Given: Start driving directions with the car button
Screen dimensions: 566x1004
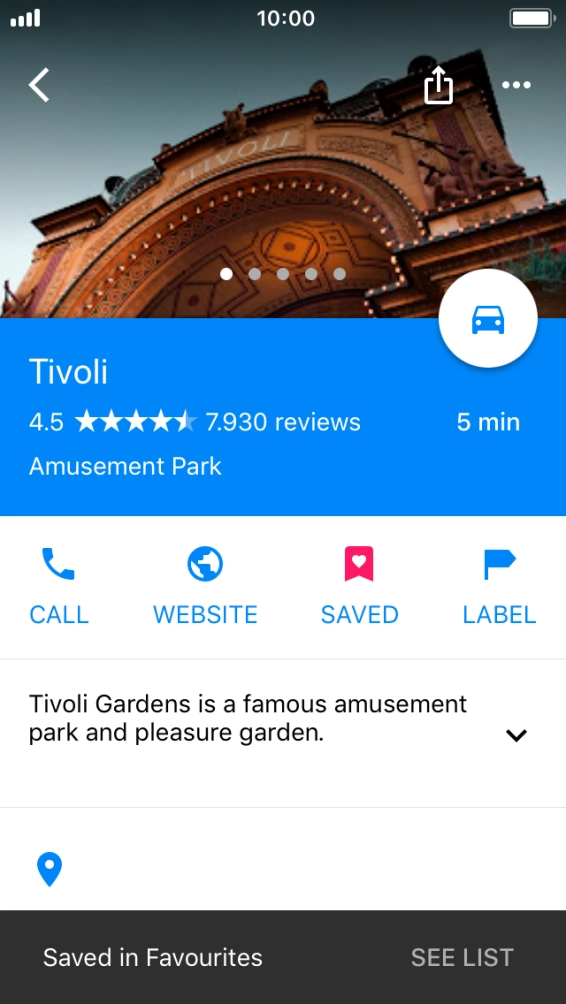Looking at the screenshot, I should point(488,319).
